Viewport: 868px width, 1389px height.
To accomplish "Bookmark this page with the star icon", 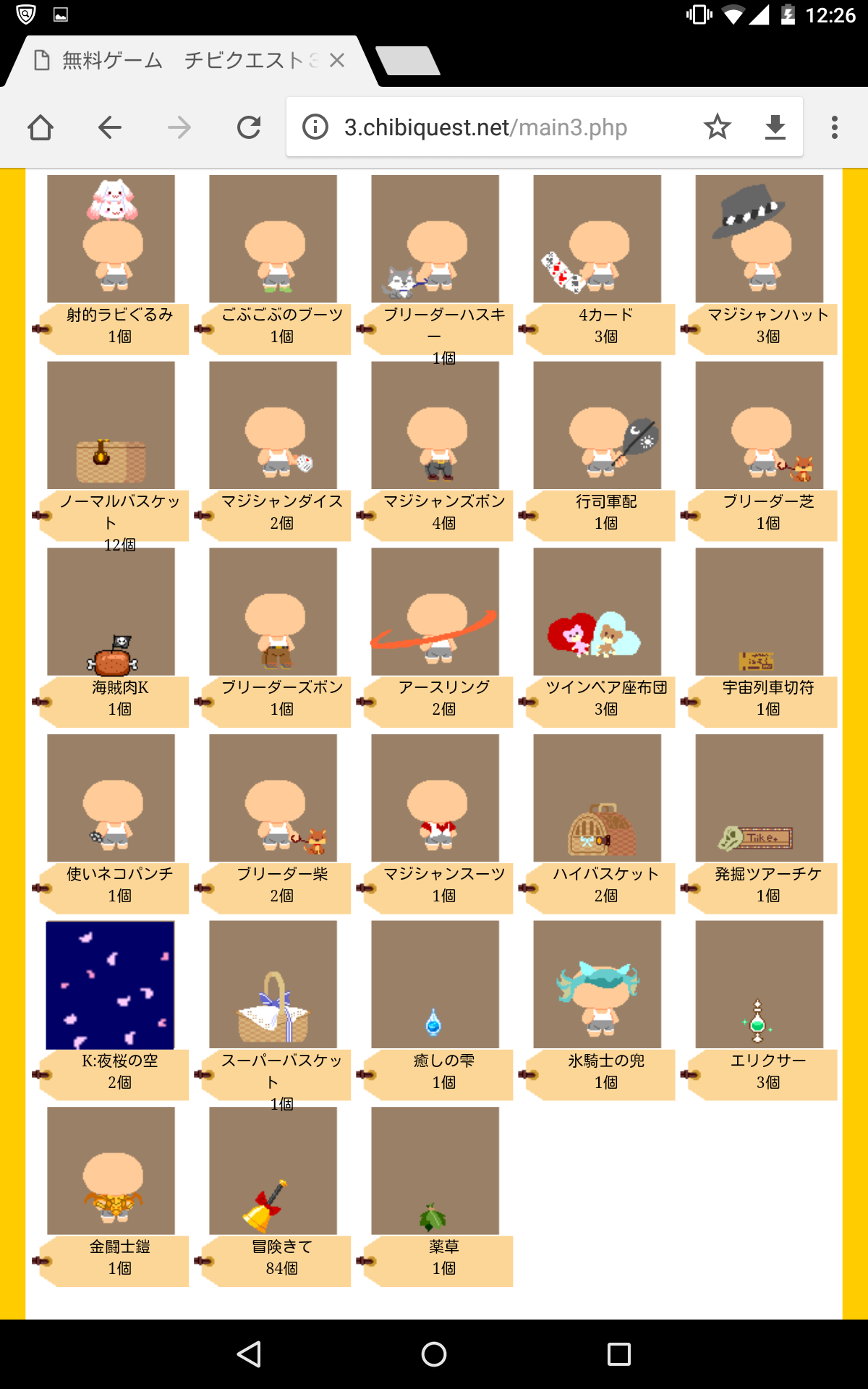I will click(717, 127).
